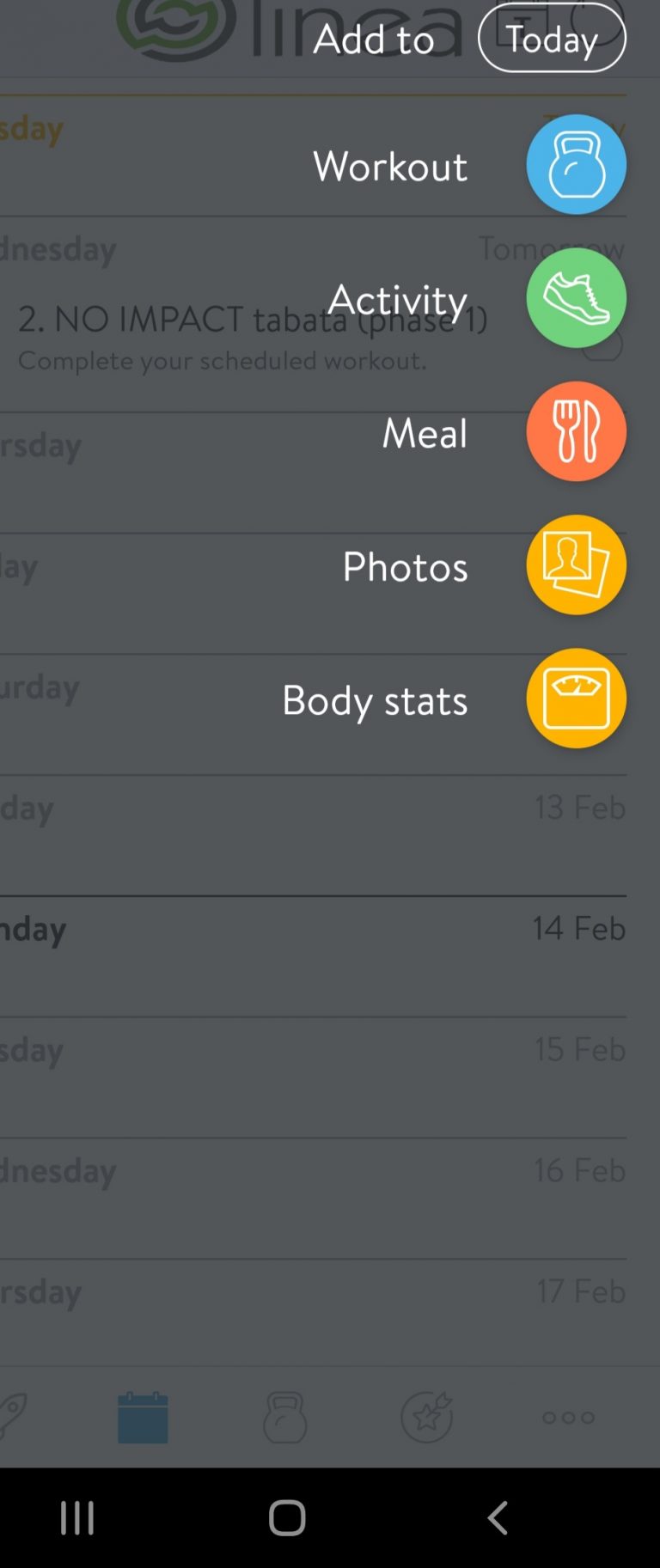This screenshot has width=660, height=1568.
Task: Log a Meal
Action: pos(576,431)
